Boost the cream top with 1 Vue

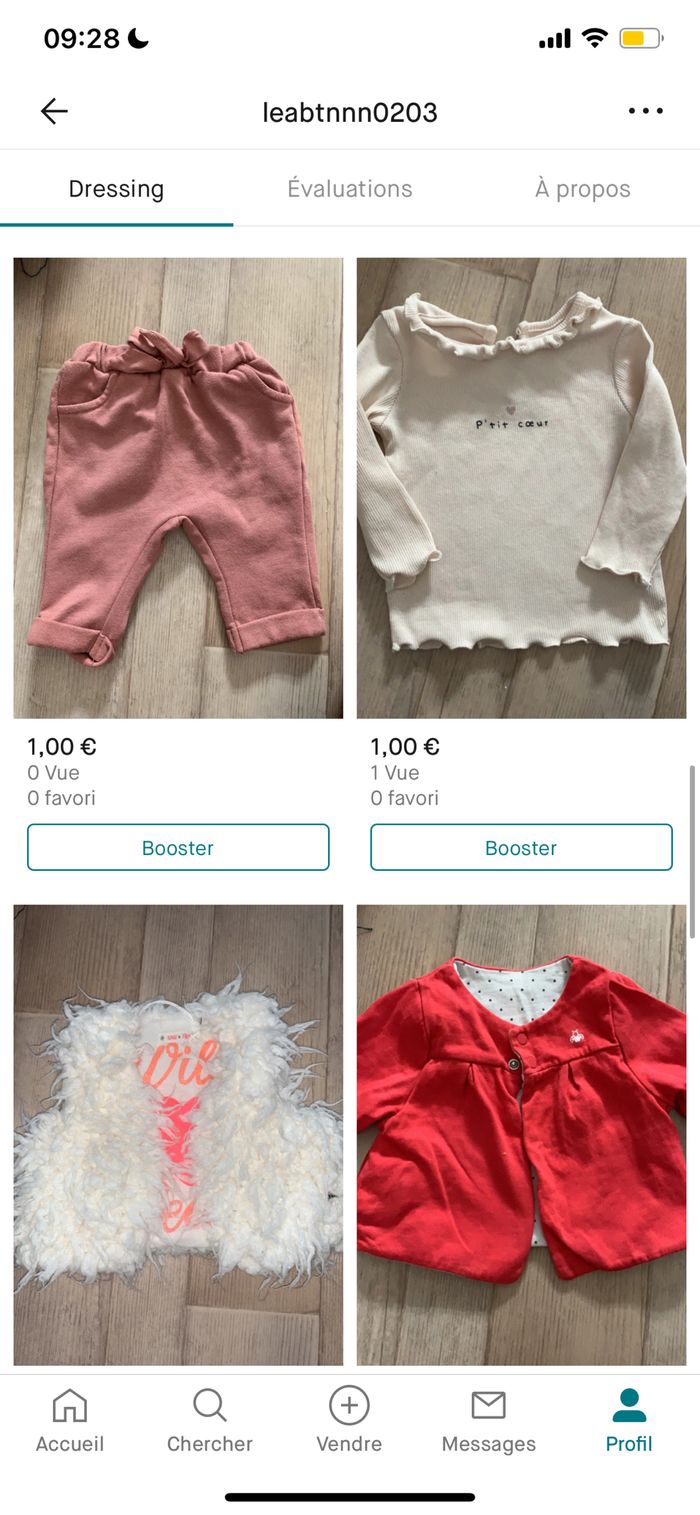521,848
